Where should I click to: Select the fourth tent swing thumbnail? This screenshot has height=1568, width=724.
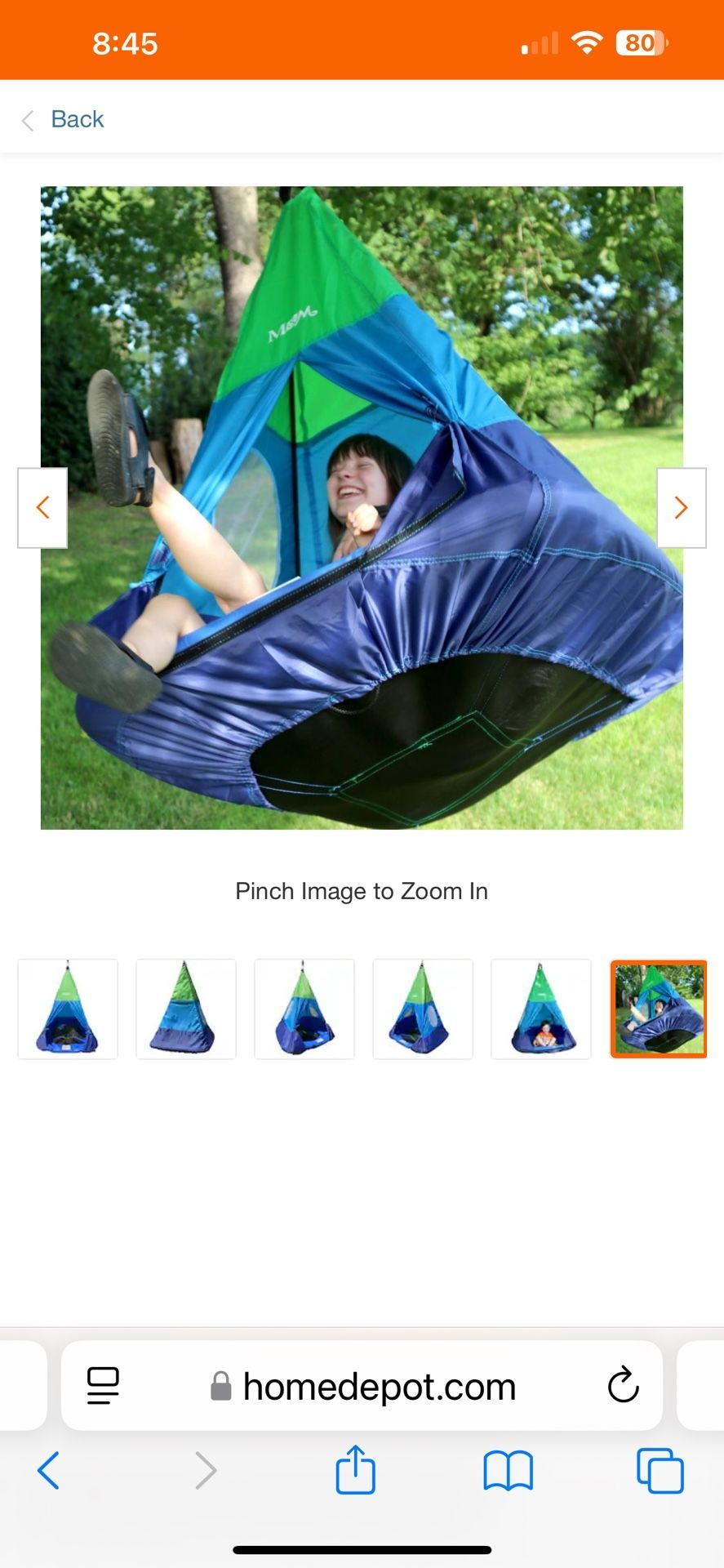[x=423, y=1009]
